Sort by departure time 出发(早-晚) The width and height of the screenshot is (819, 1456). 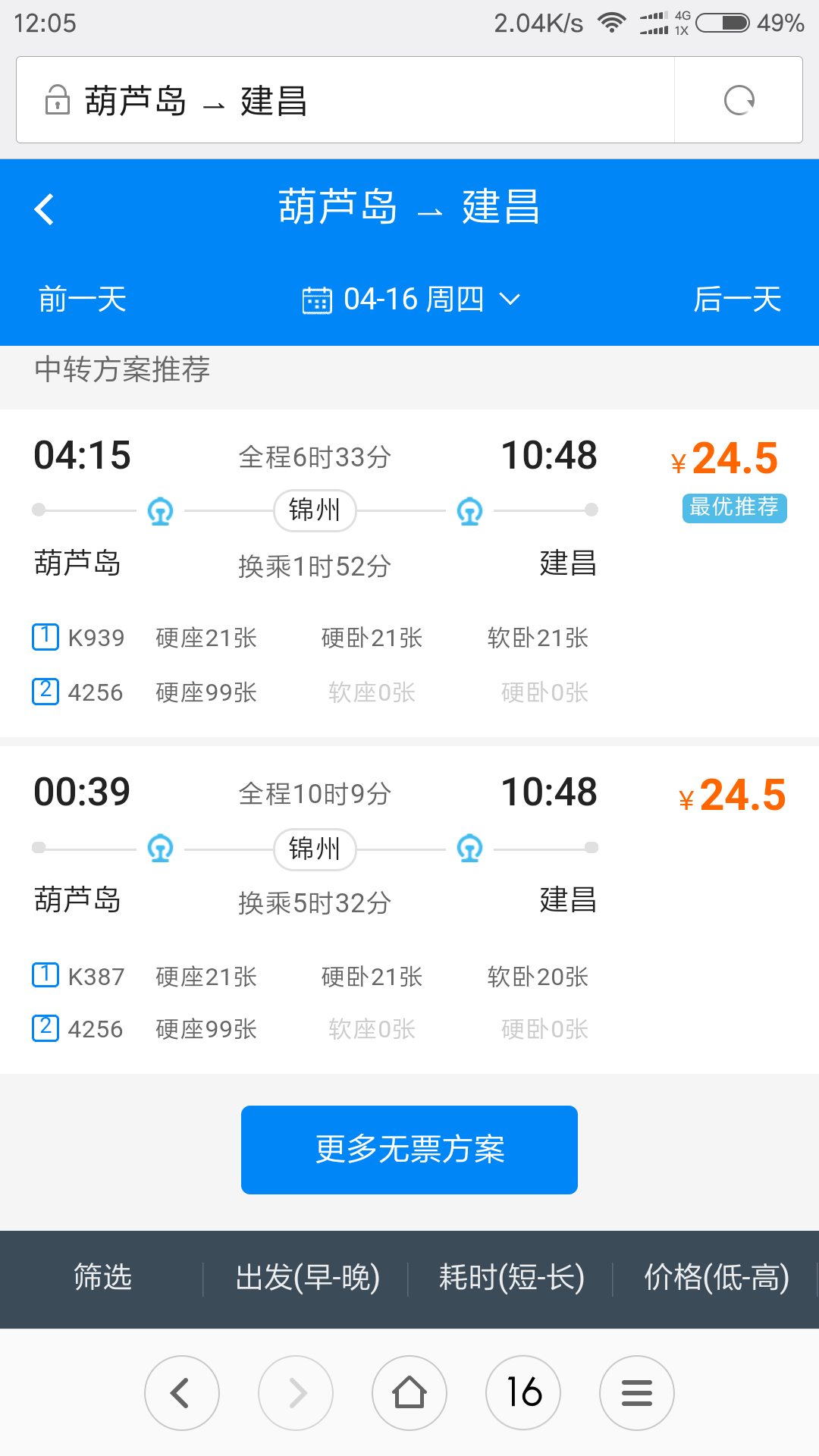click(x=307, y=1278)
